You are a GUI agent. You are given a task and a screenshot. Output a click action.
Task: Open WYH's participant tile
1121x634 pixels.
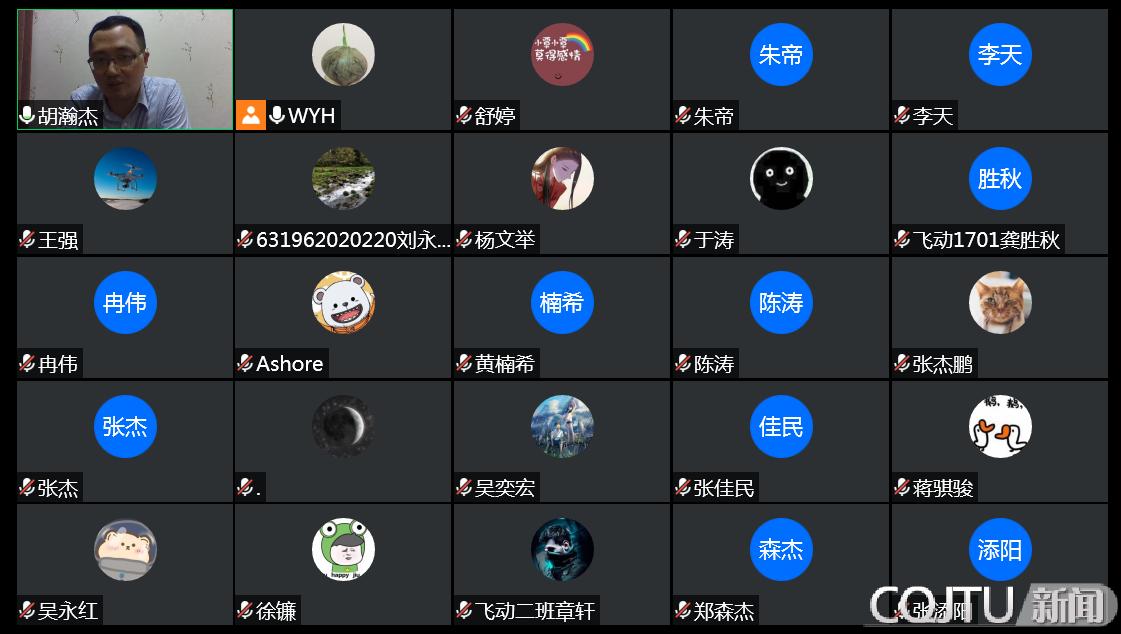pos(343,69)
